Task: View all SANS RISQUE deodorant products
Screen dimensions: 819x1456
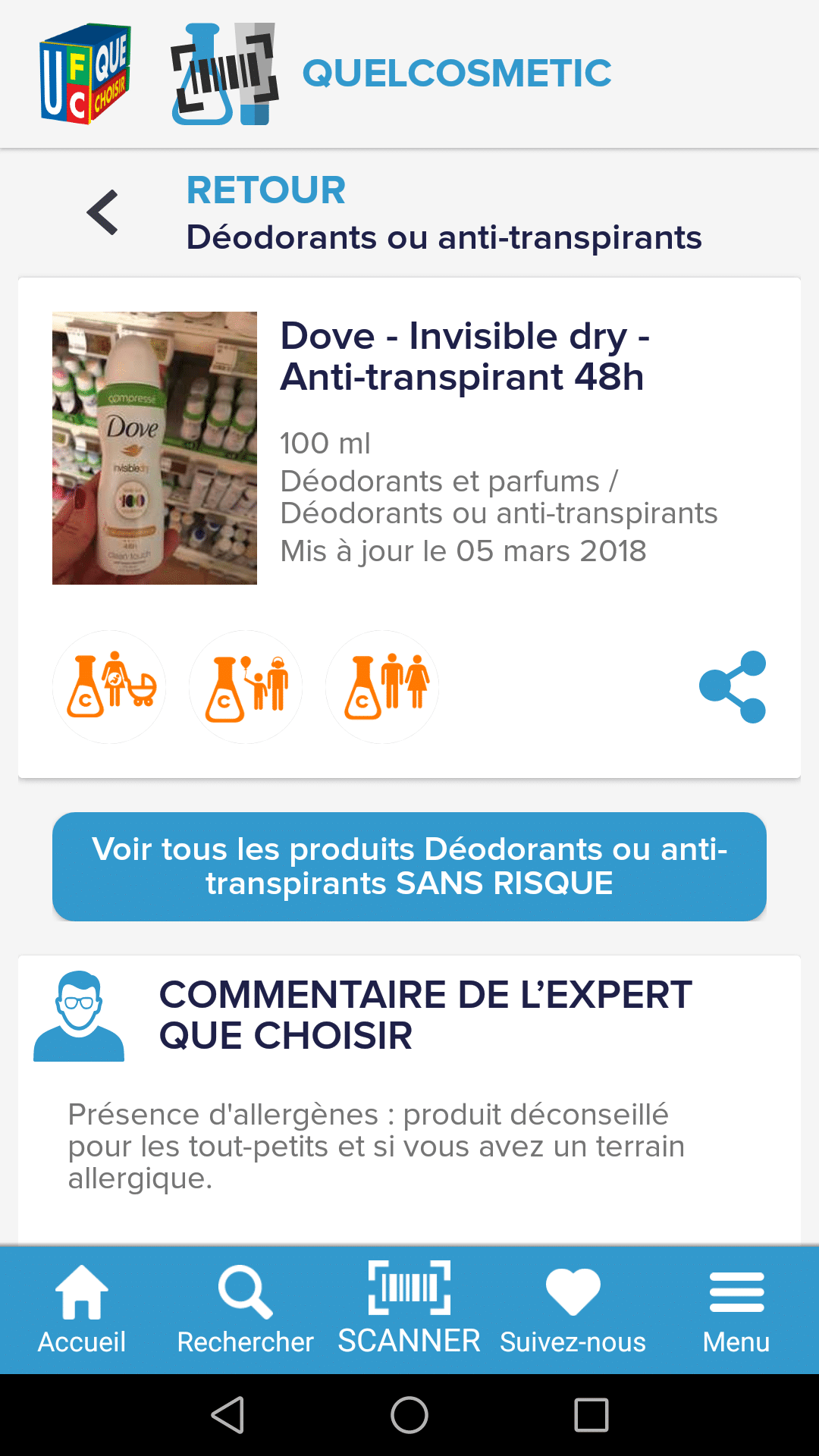Action: pos(409,867)
